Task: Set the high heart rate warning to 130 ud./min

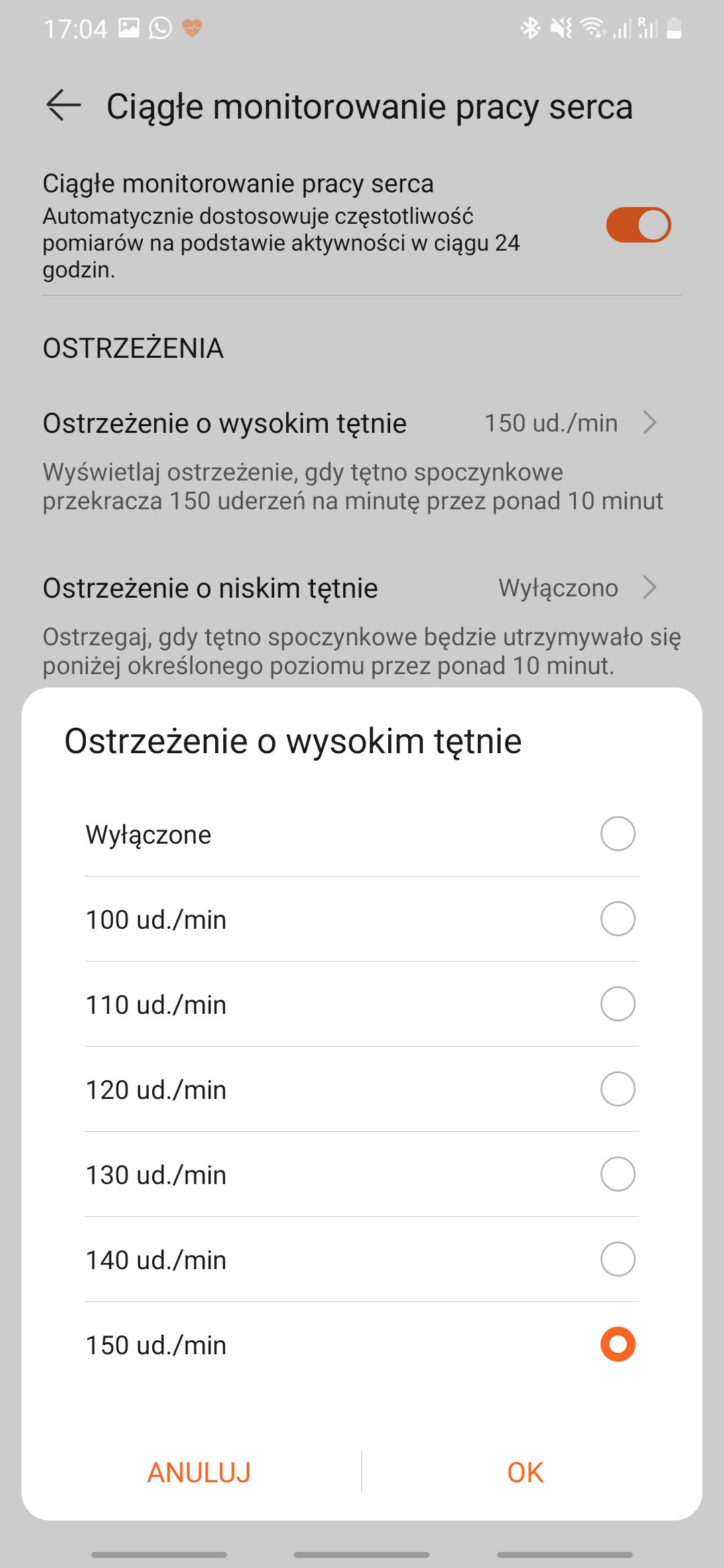Action: tap(617, 1174)
